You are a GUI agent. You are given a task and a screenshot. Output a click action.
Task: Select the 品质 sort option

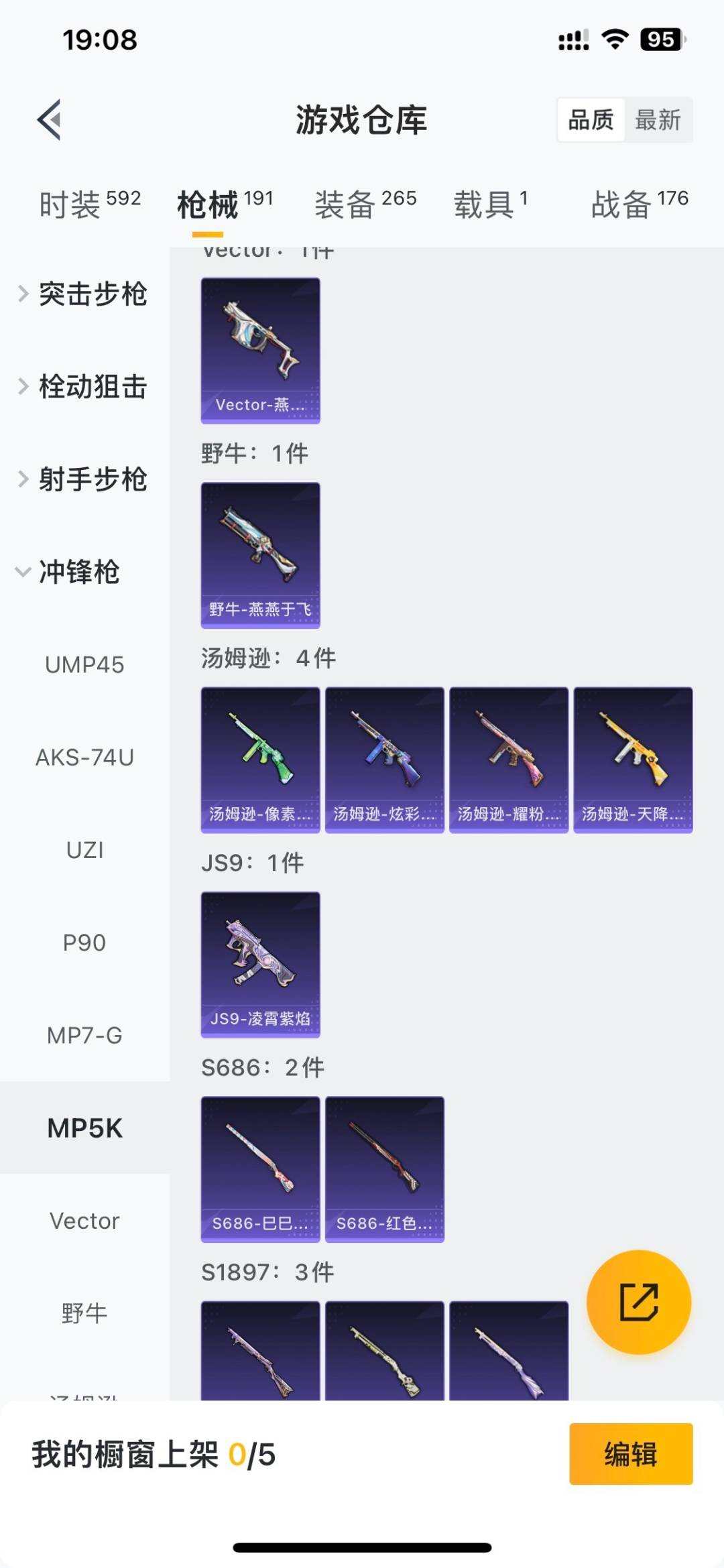pyautogui.click(x=589, y=121)
